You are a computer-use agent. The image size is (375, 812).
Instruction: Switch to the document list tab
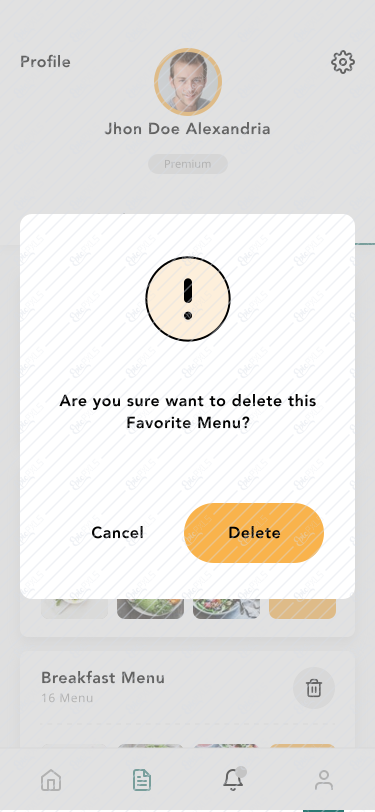pyautogui.click(x=142, y=780)
